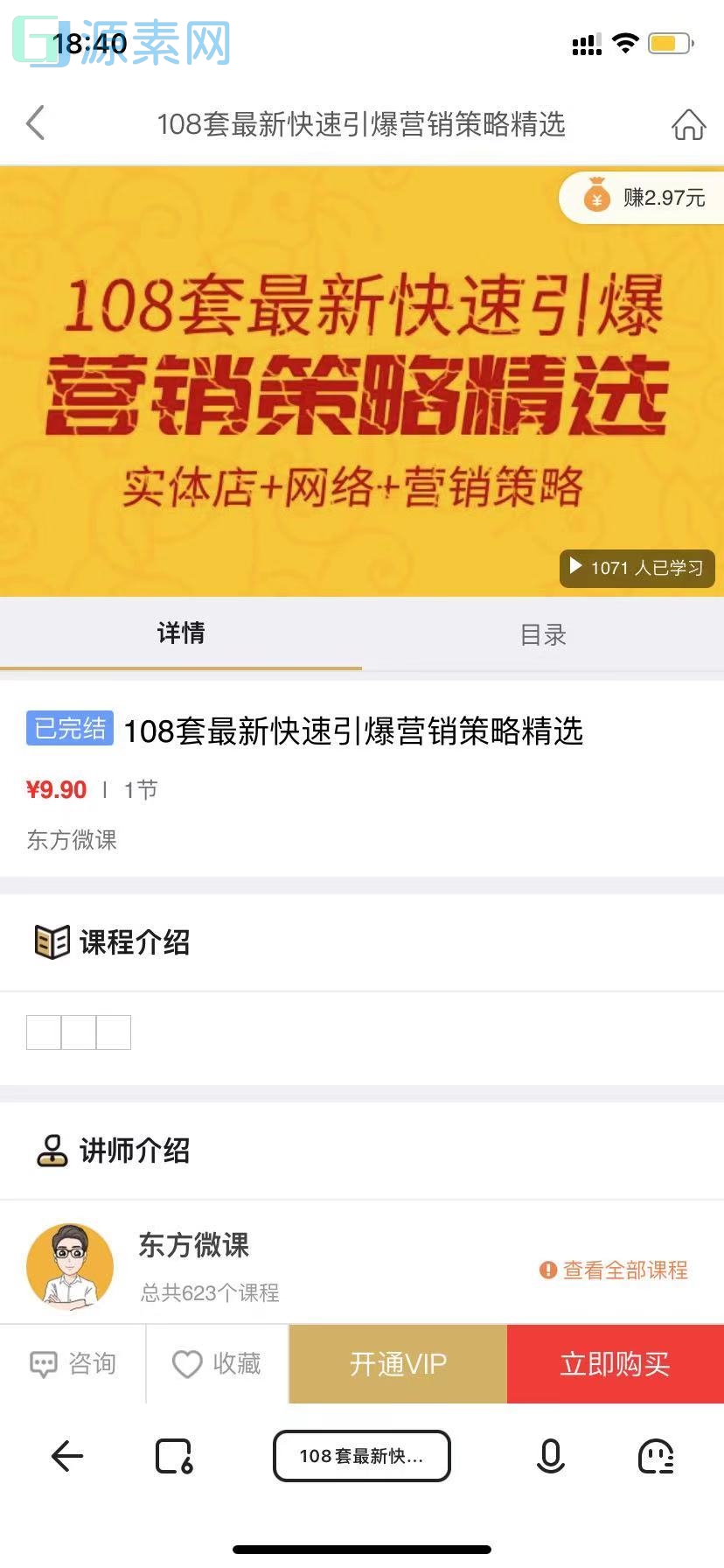Screen dimensions: 724x1568
Task: Tap the 讲师介绍 person icon
Action: click(x=52, y=1151)
